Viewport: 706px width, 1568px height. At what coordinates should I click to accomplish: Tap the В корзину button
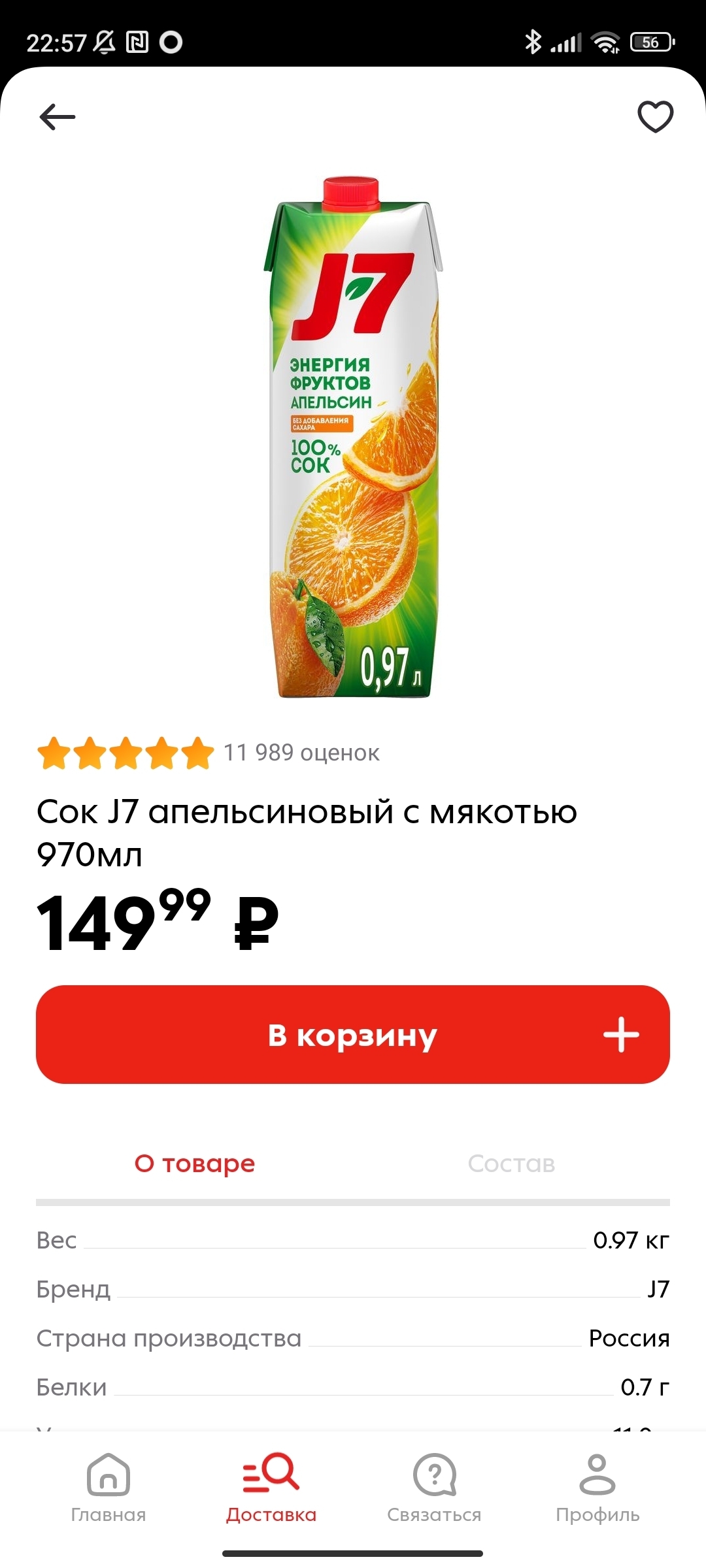point(353,1034)
